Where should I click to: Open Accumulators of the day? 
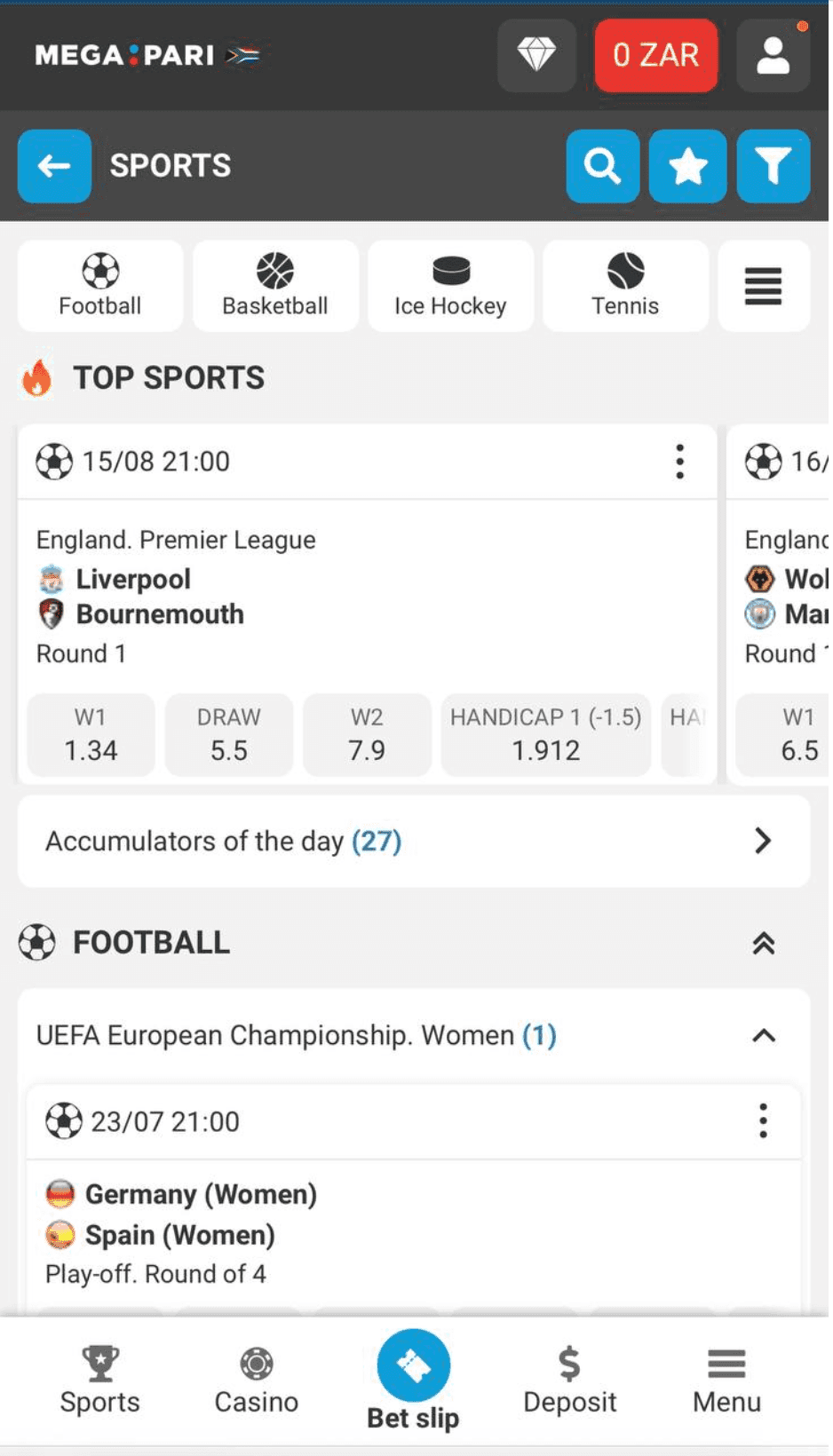[x=414, y=840]
